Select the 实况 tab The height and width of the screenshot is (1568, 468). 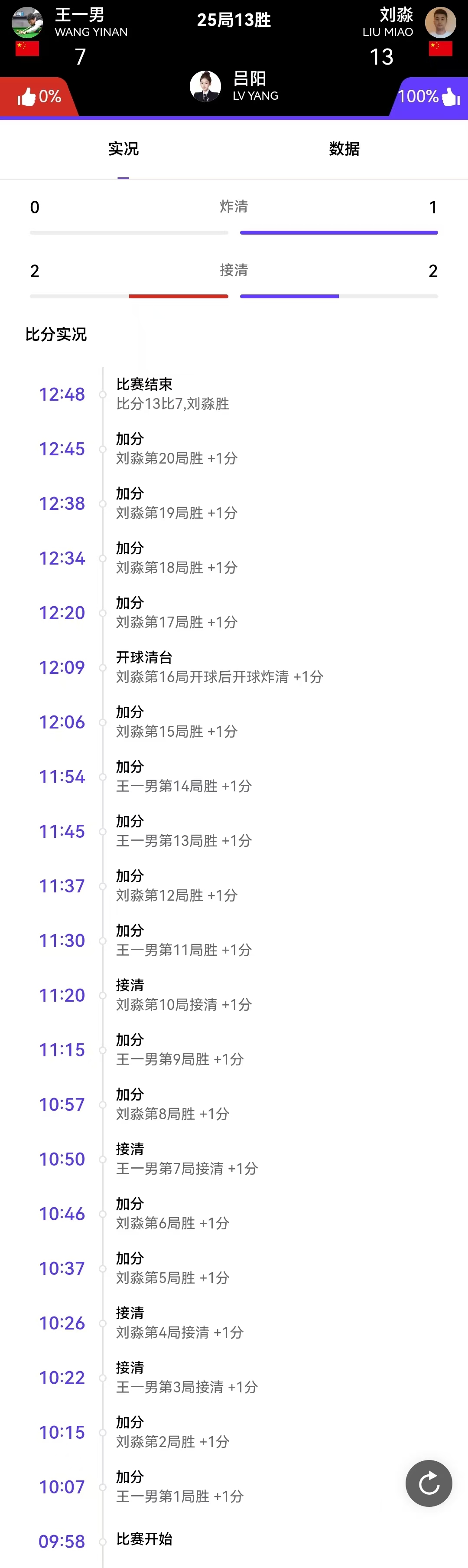[x=123, y=149]
